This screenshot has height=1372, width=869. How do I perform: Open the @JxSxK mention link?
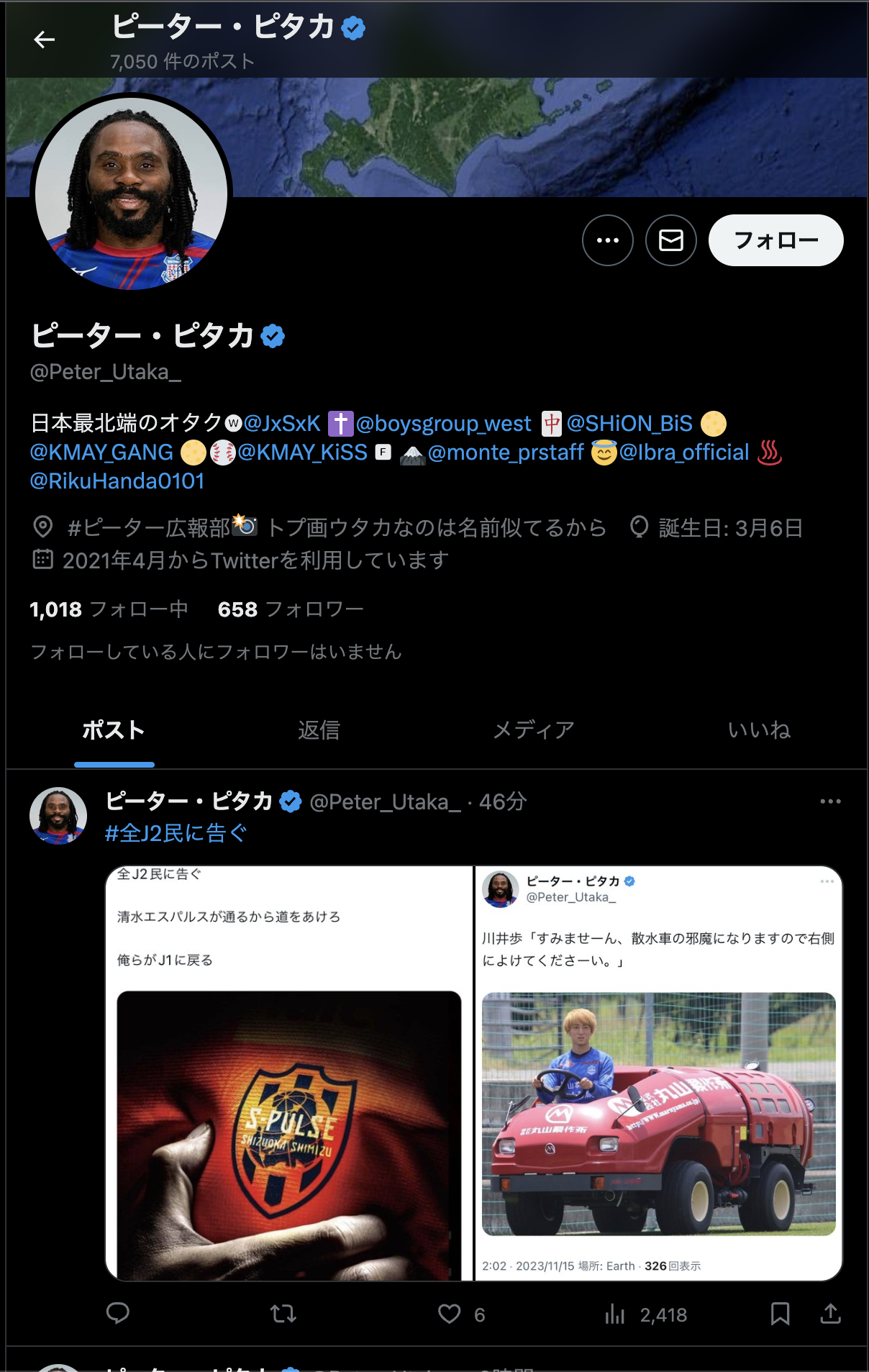(282, 423)
